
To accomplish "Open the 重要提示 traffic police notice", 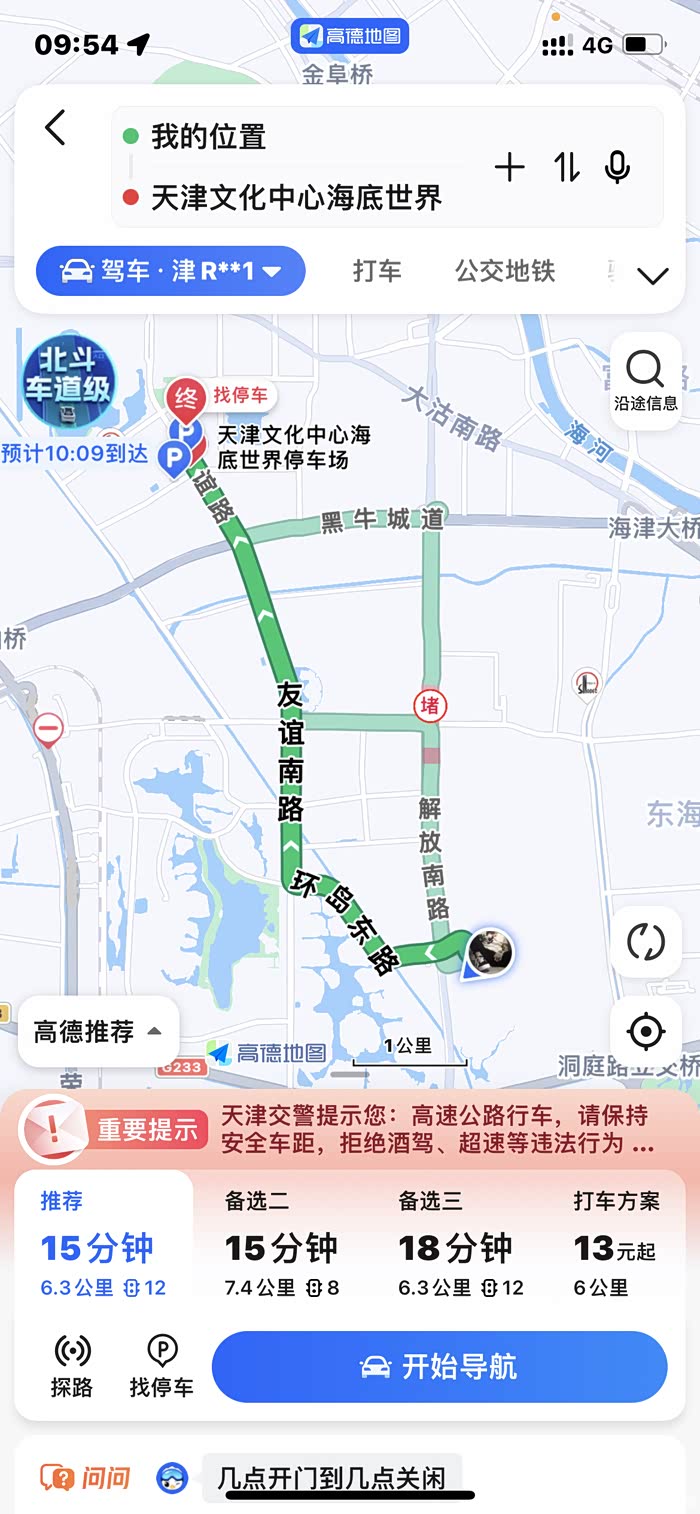I will click(x=350, y=1129).
